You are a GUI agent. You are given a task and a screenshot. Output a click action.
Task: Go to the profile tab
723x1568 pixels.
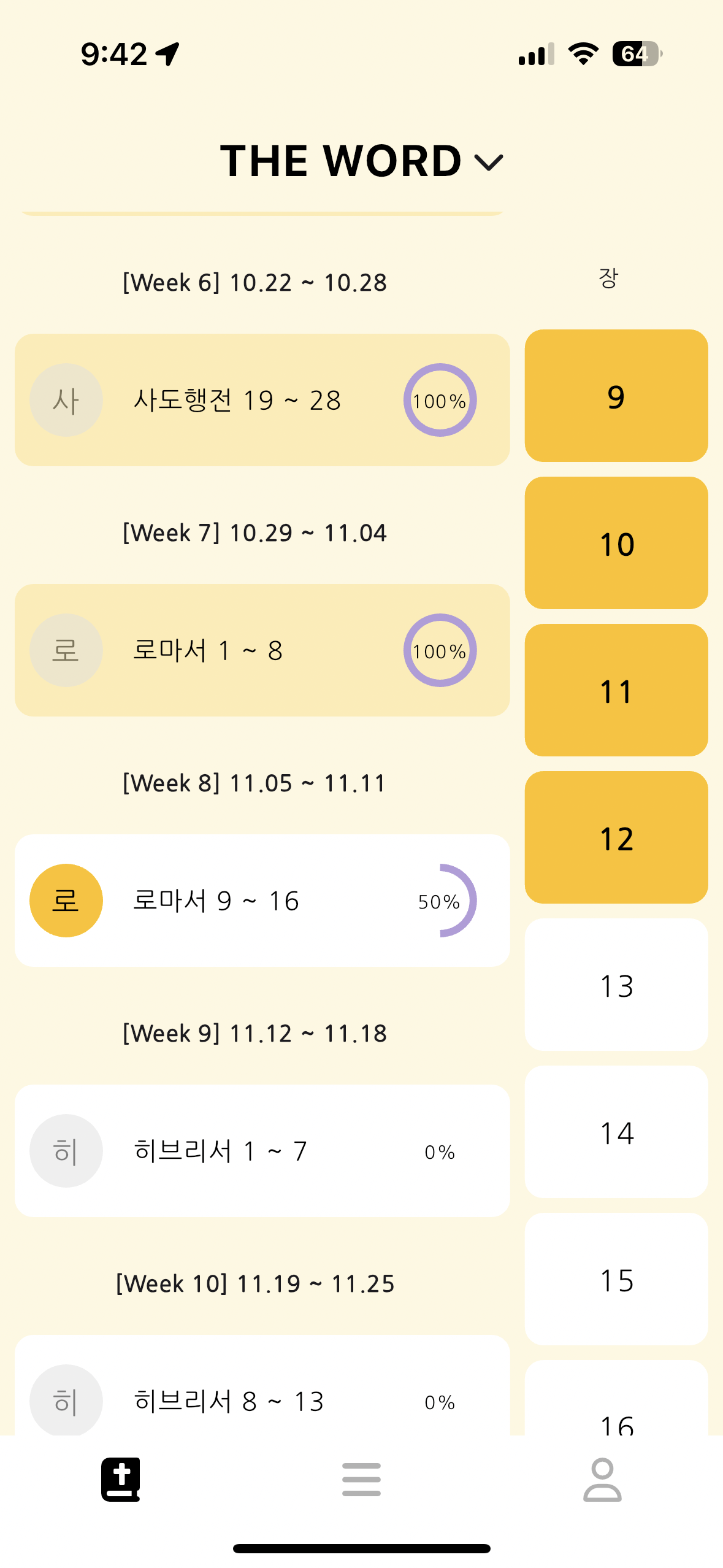click(x=602, y=1480)
